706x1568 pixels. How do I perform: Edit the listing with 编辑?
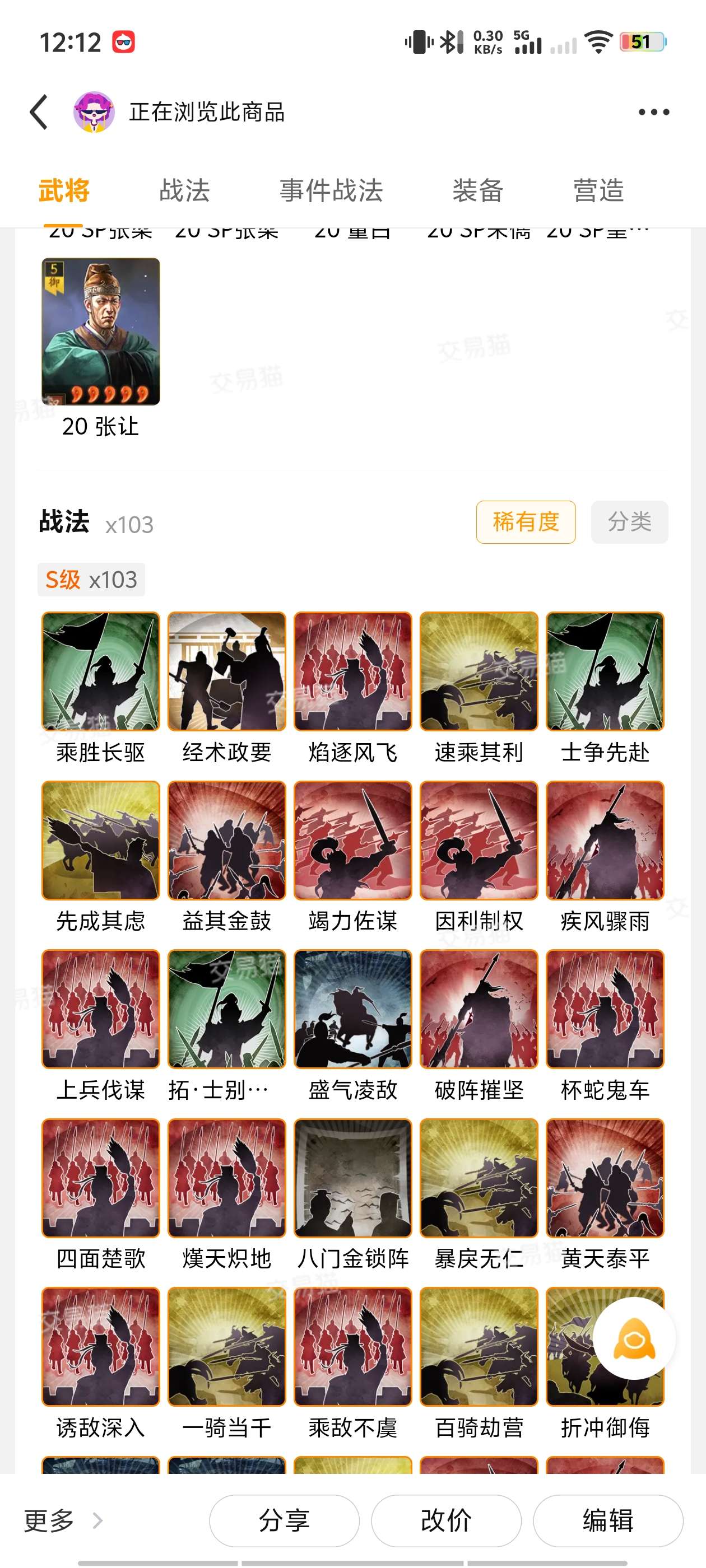coord(608,1520)
